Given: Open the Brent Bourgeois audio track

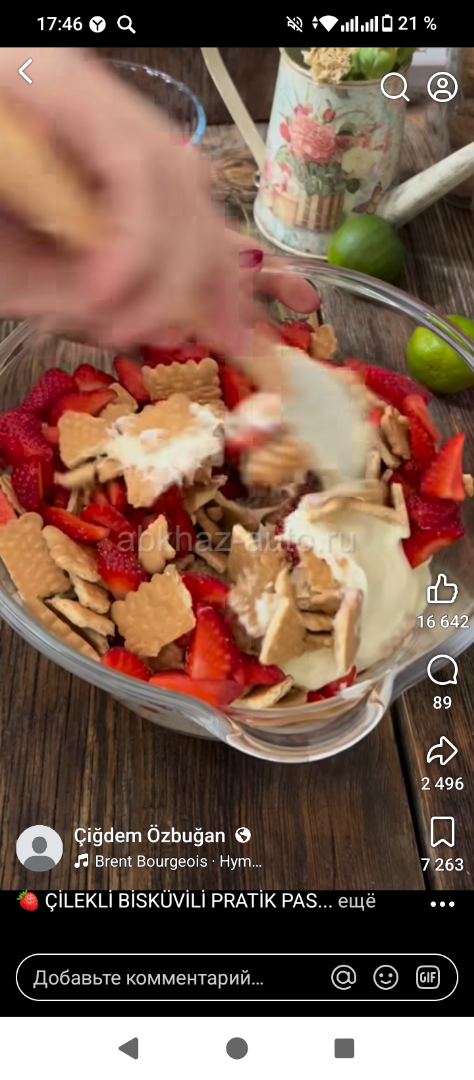Looking at the screenshot, I should (168, 862).
